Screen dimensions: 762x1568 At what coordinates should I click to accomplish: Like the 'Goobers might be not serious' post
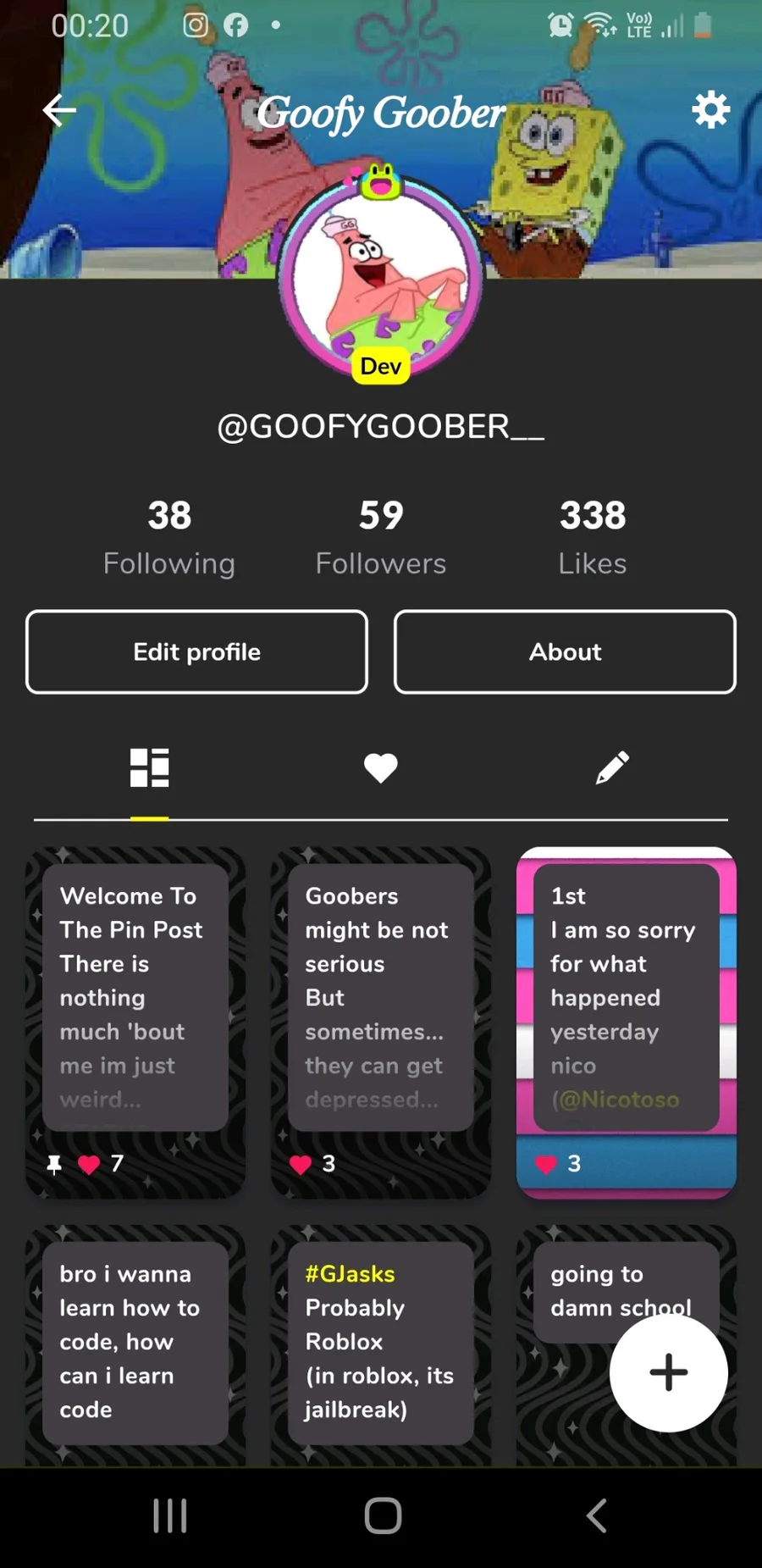pos(301,1165)
